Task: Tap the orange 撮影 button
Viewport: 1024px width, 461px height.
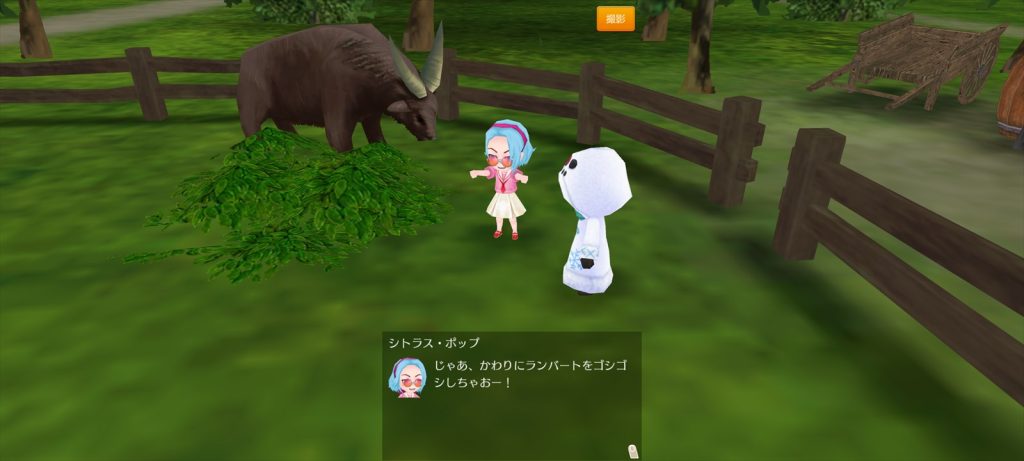Action: [615, 19]
